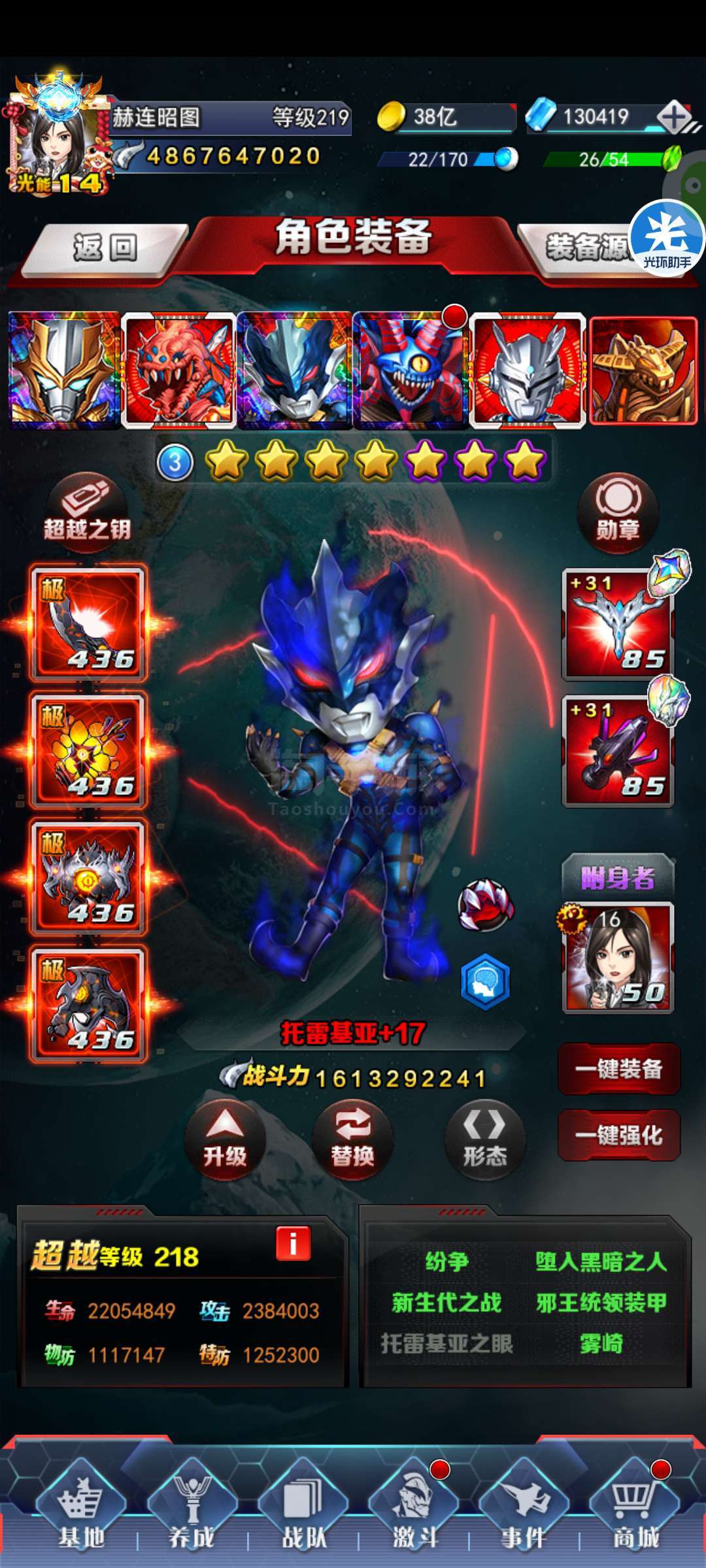Screen dimensions: 706x1568
Task: Tap the 一键装备 button
Action: (619, 1069)
